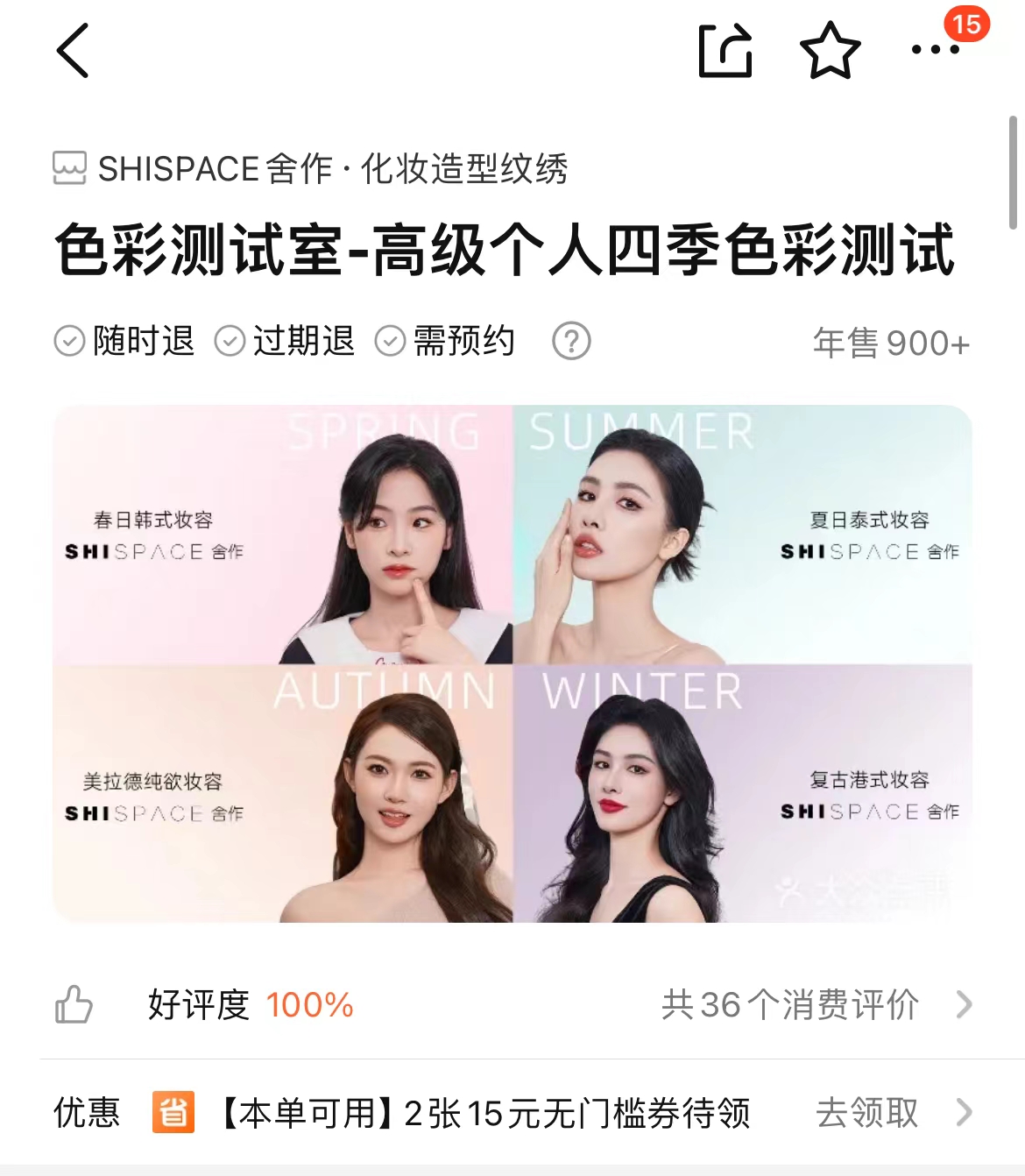Share this color test deal
The height and width of the screenshot is (1176, 1025).
pos(725,51)
